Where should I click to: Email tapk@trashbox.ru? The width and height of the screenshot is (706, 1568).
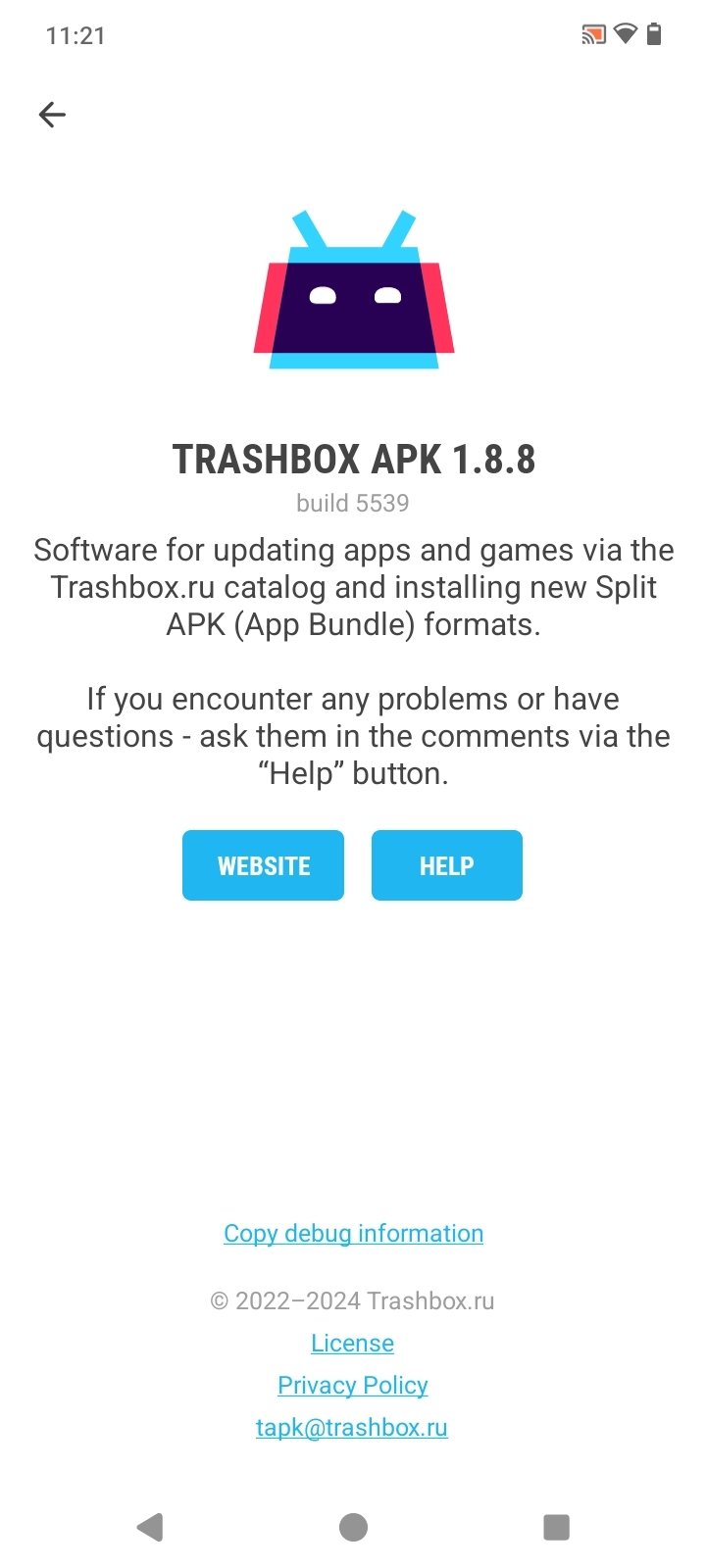[351, 1427]
